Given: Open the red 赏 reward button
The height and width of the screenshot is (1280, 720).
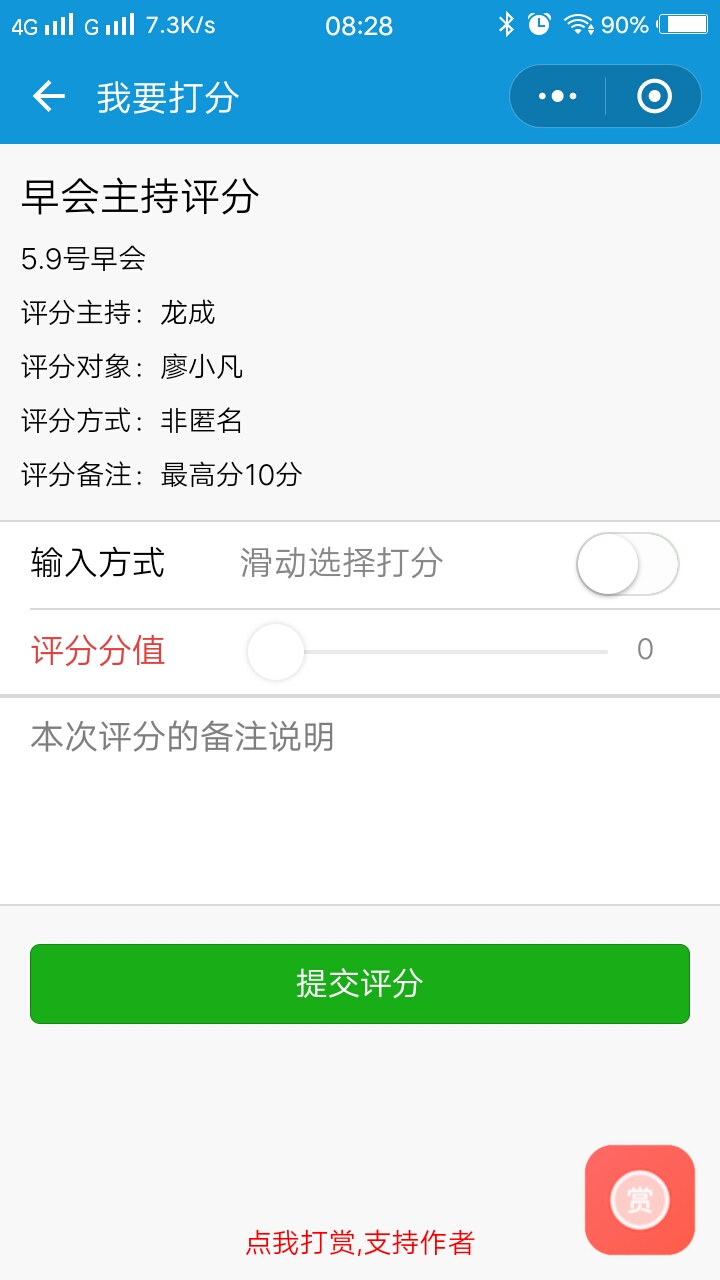Looking at the screenshot, I should 640,1199.
